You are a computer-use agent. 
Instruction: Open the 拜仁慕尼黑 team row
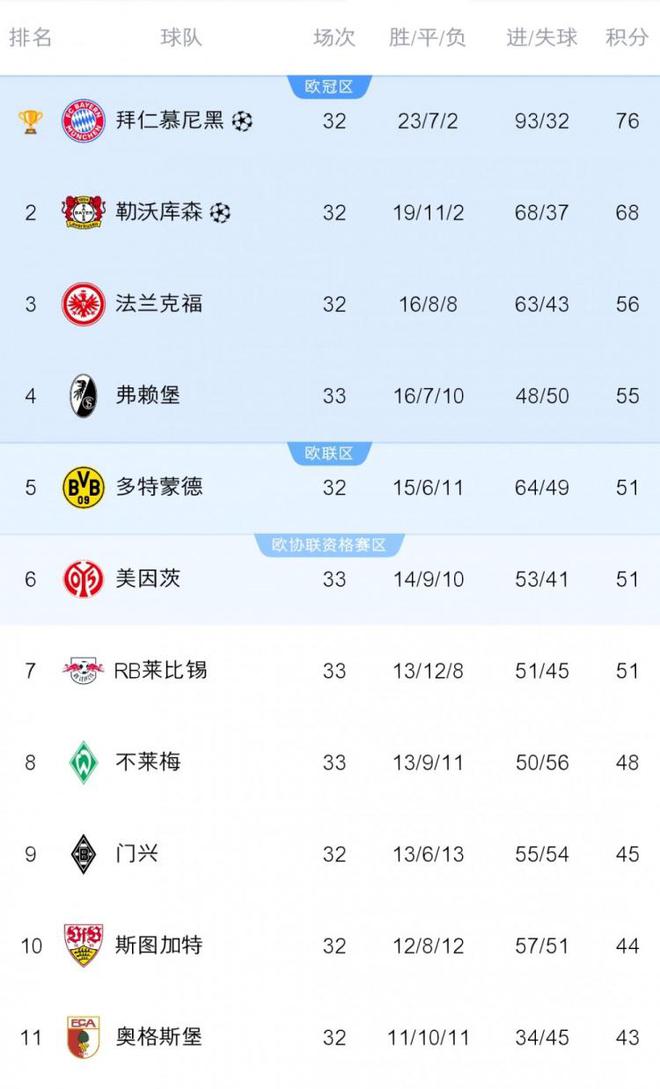pyautogui.click(x=168, y=122)
